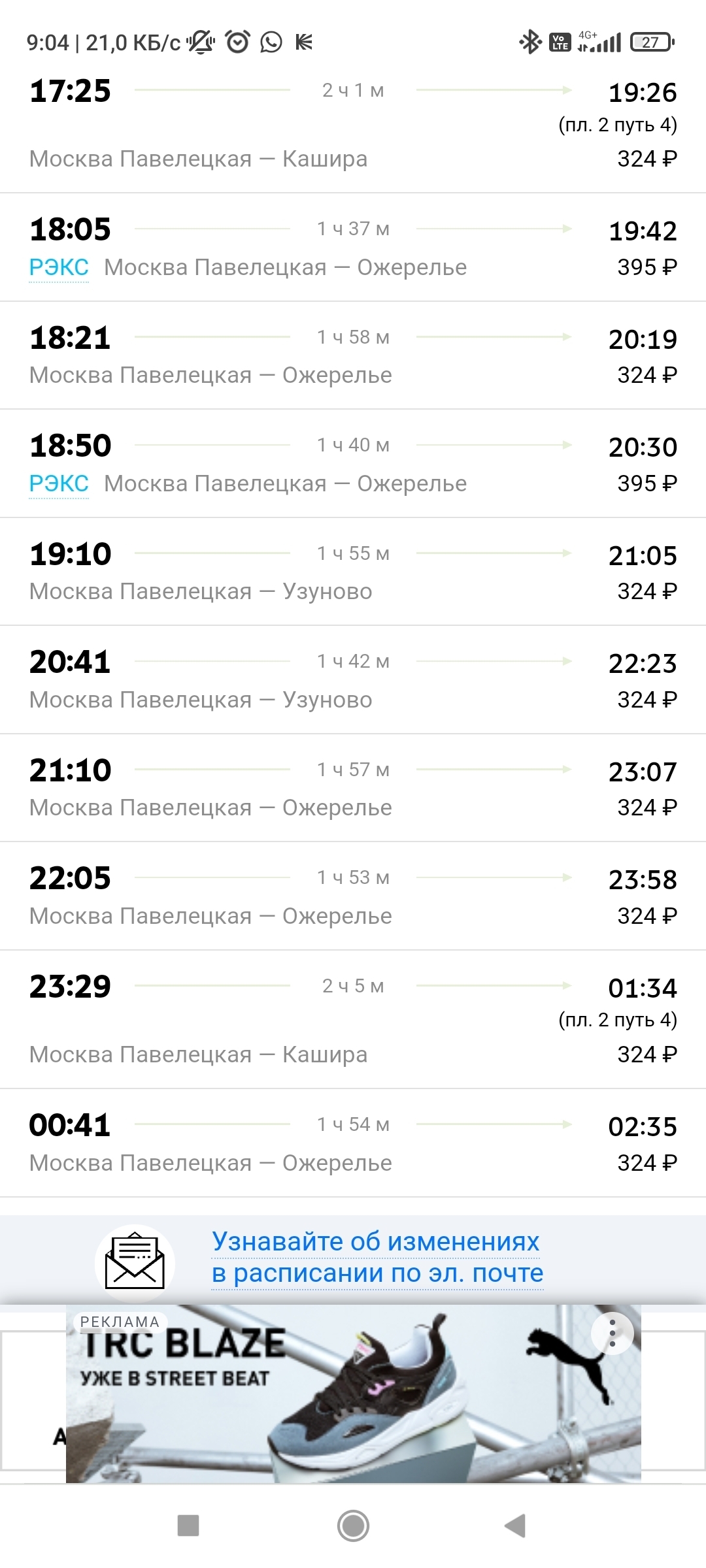Image resolution: width=706 pixels, height=1568 pixels.
Task: Open the 23:29 night train to Кашира
Action: (x=353, y=1019)
